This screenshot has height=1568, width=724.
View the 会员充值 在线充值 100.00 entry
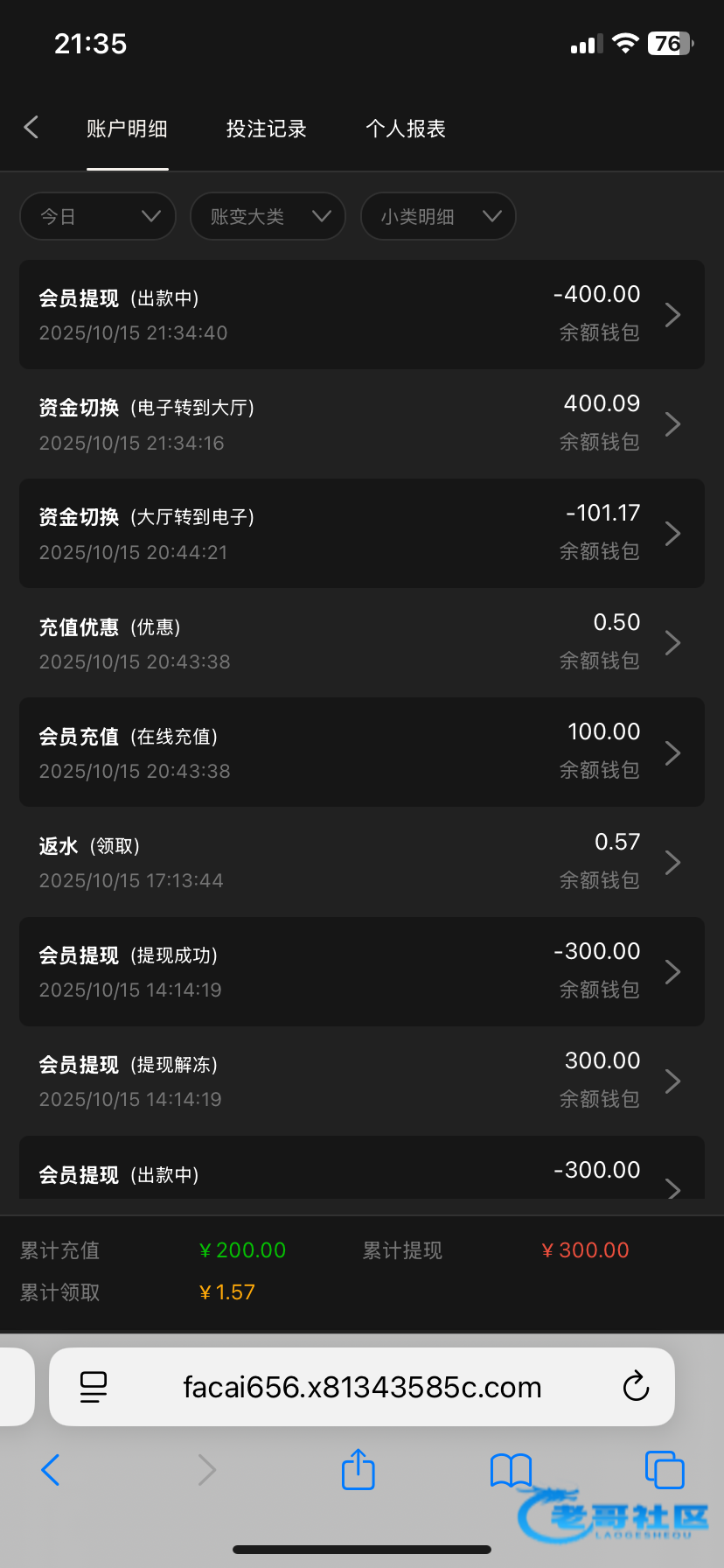pos(362,752)
